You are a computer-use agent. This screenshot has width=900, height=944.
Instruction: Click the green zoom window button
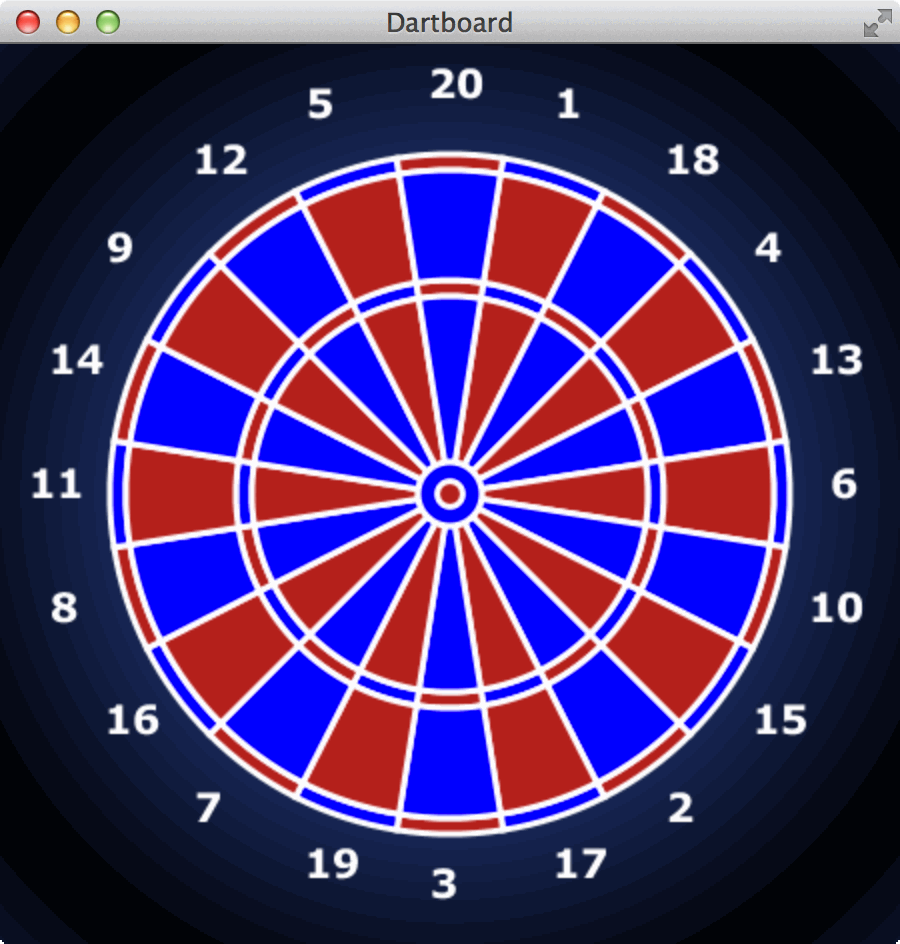[x=107, y=22]
